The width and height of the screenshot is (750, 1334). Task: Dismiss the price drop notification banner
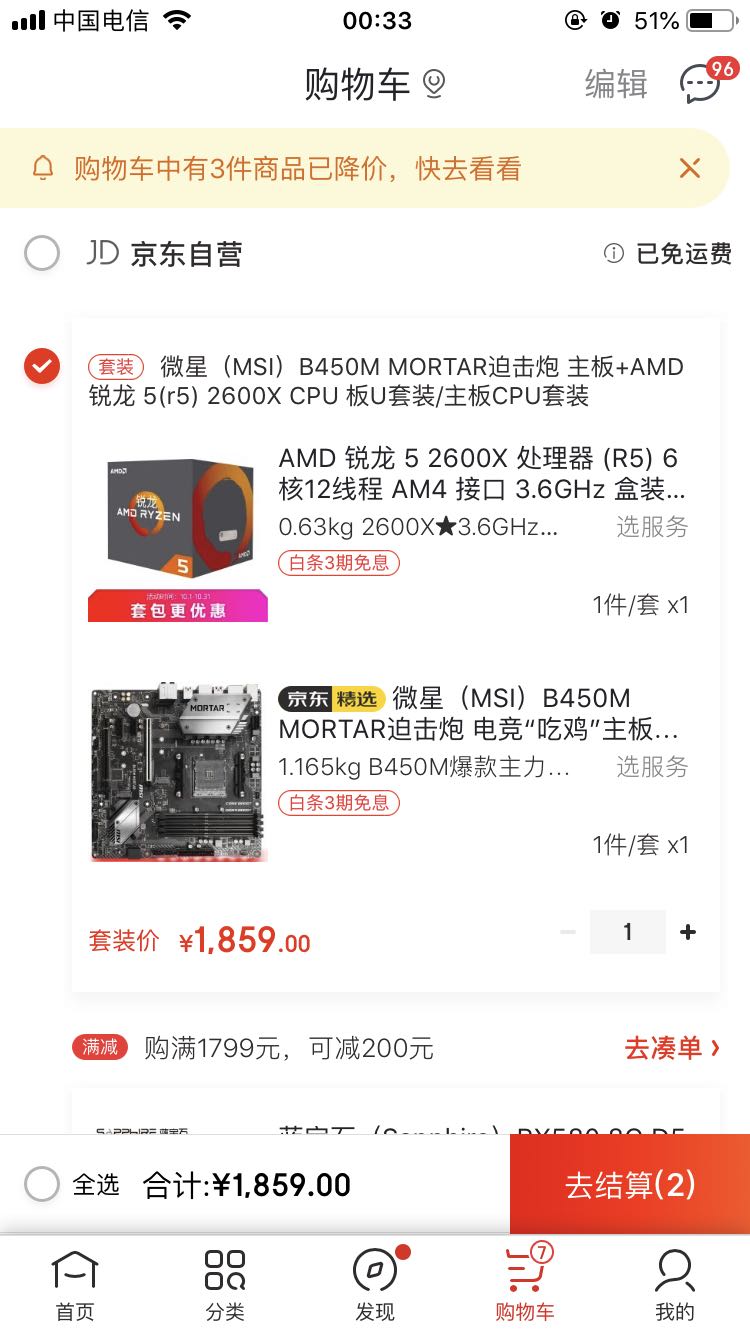[690, 168]
